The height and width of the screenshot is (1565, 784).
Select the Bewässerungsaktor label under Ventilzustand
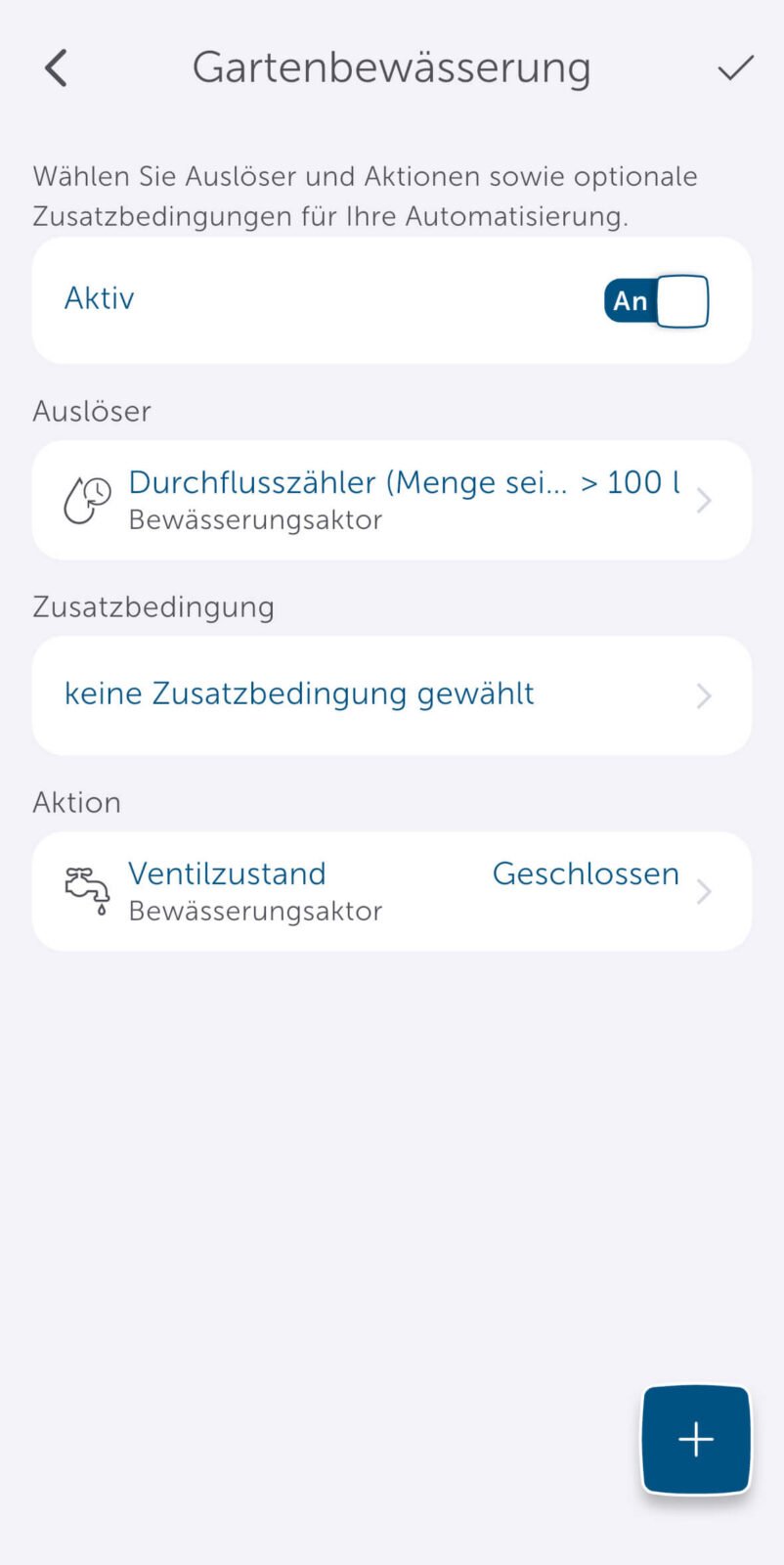[255, 911]
